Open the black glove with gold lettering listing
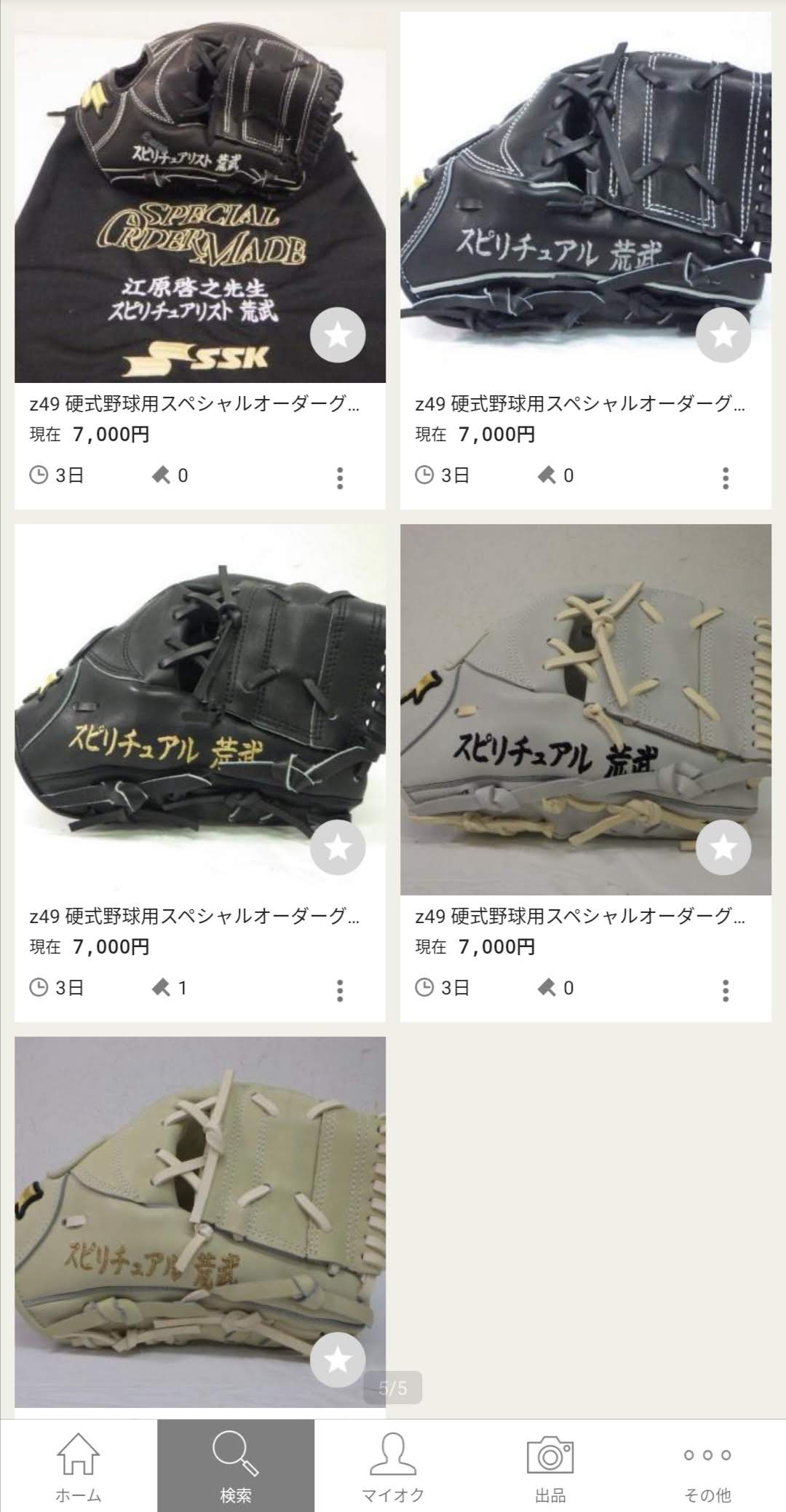 pyautogui.click(x=199, y=709)
